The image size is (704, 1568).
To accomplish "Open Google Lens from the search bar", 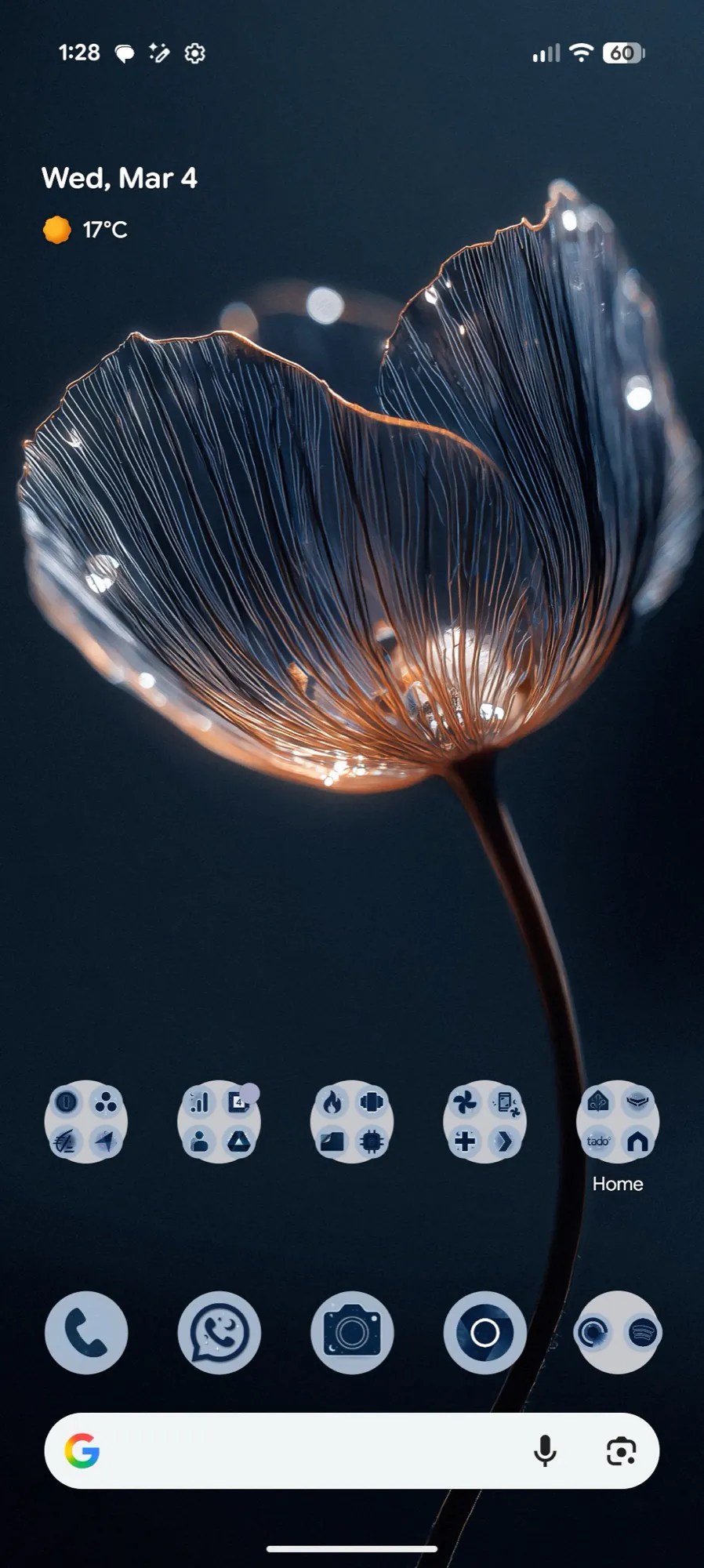I will point(621,1451).
